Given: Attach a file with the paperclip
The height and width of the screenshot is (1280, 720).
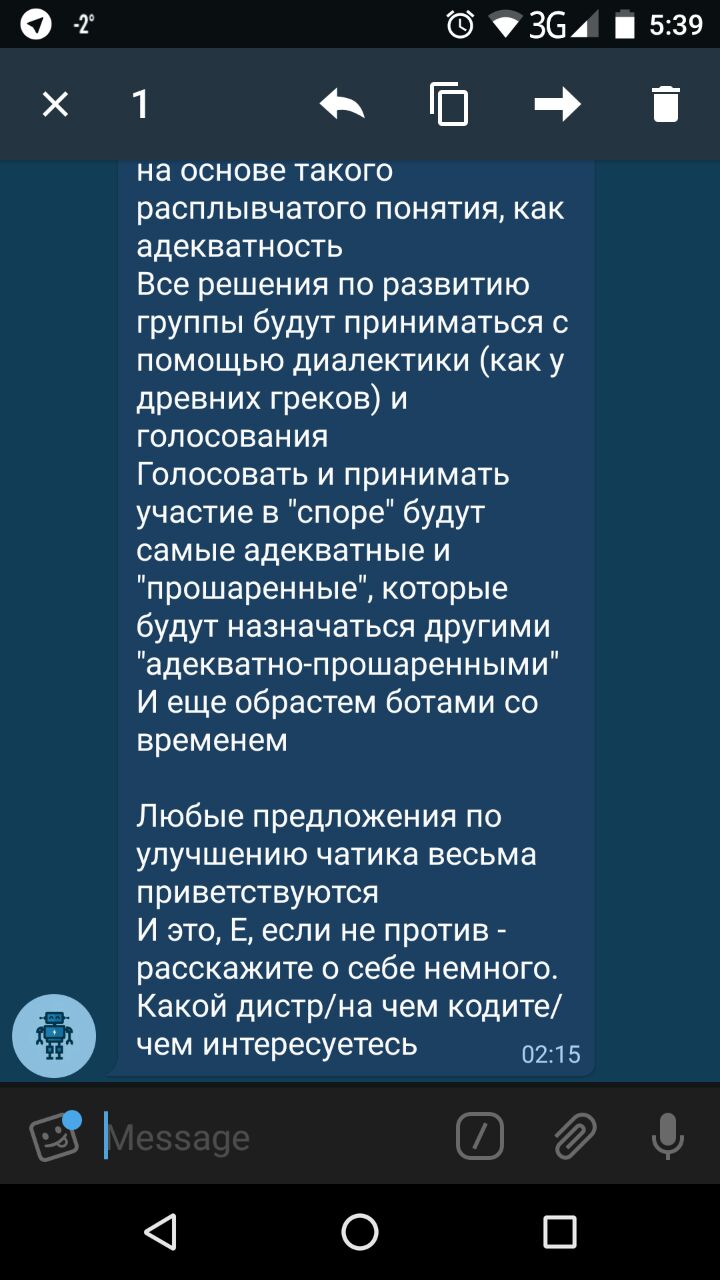Looking at the screenshot, I should point(575,1136).
